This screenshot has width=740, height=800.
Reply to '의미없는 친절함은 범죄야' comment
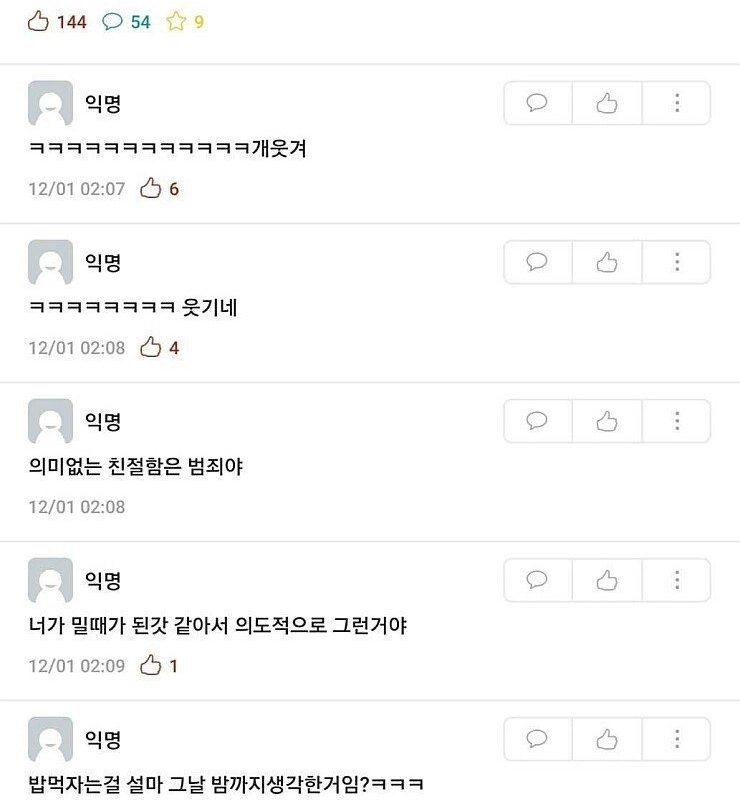point(537,421)
